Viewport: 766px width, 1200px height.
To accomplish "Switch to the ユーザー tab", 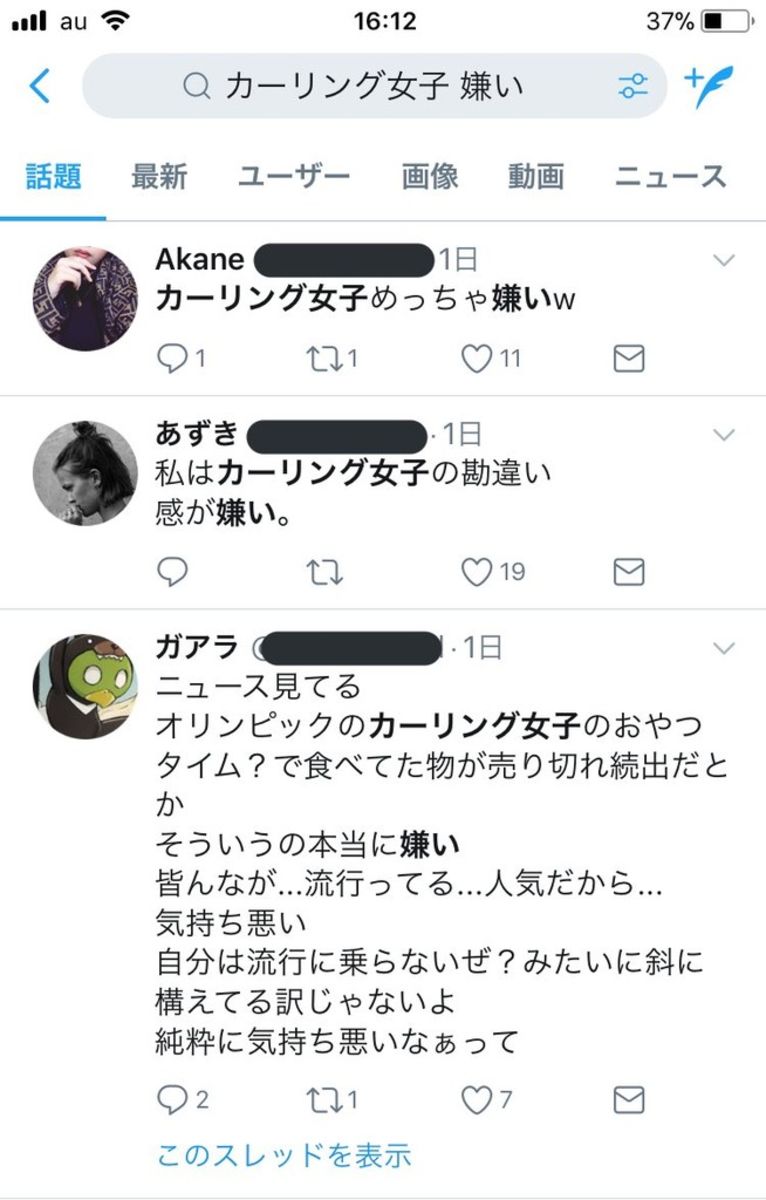I will 294,177.
